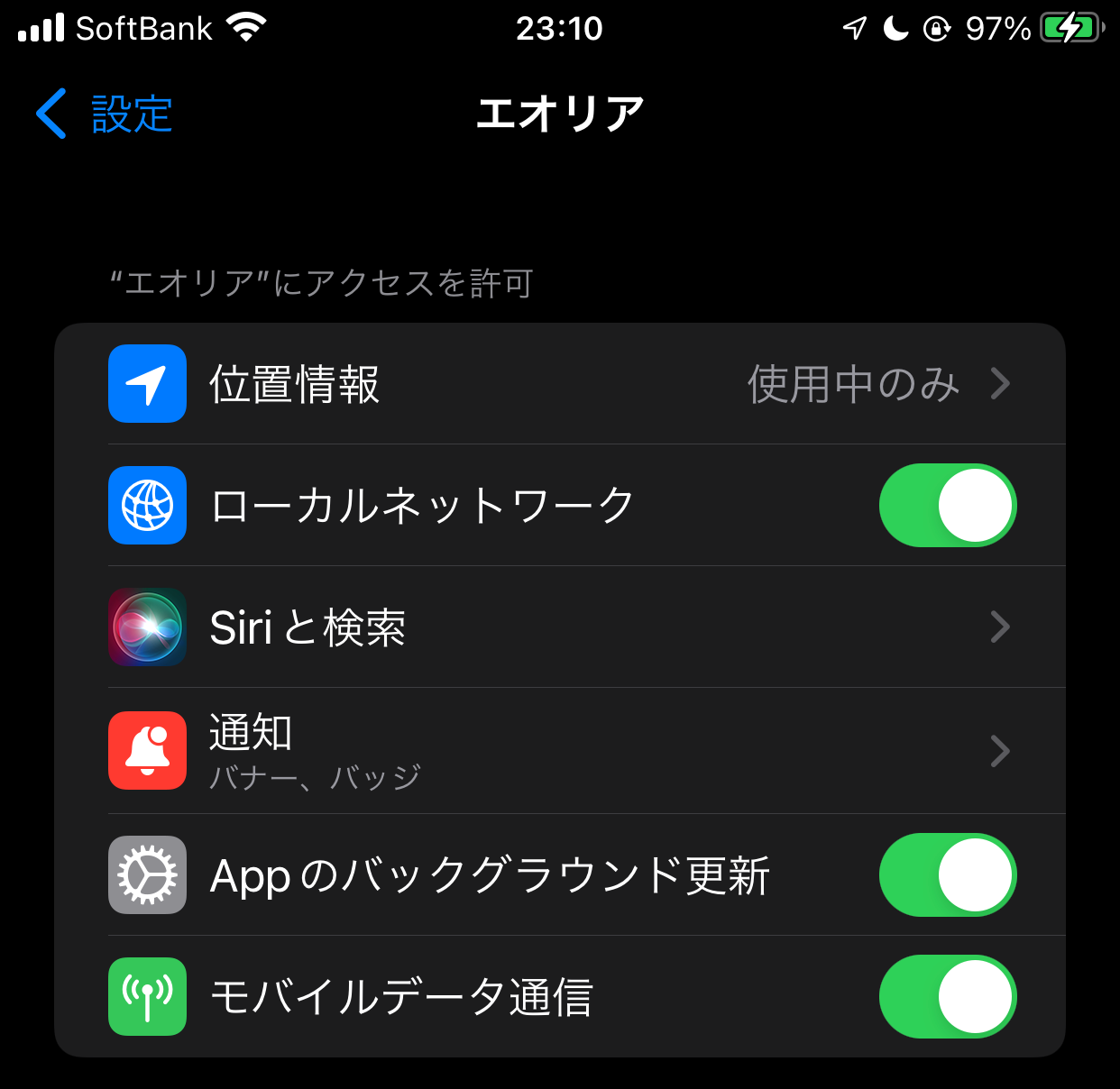The image size is (1120, 1089).
Task: Disable Appのバックグラウンド更新
Action: tap(947, 875)
